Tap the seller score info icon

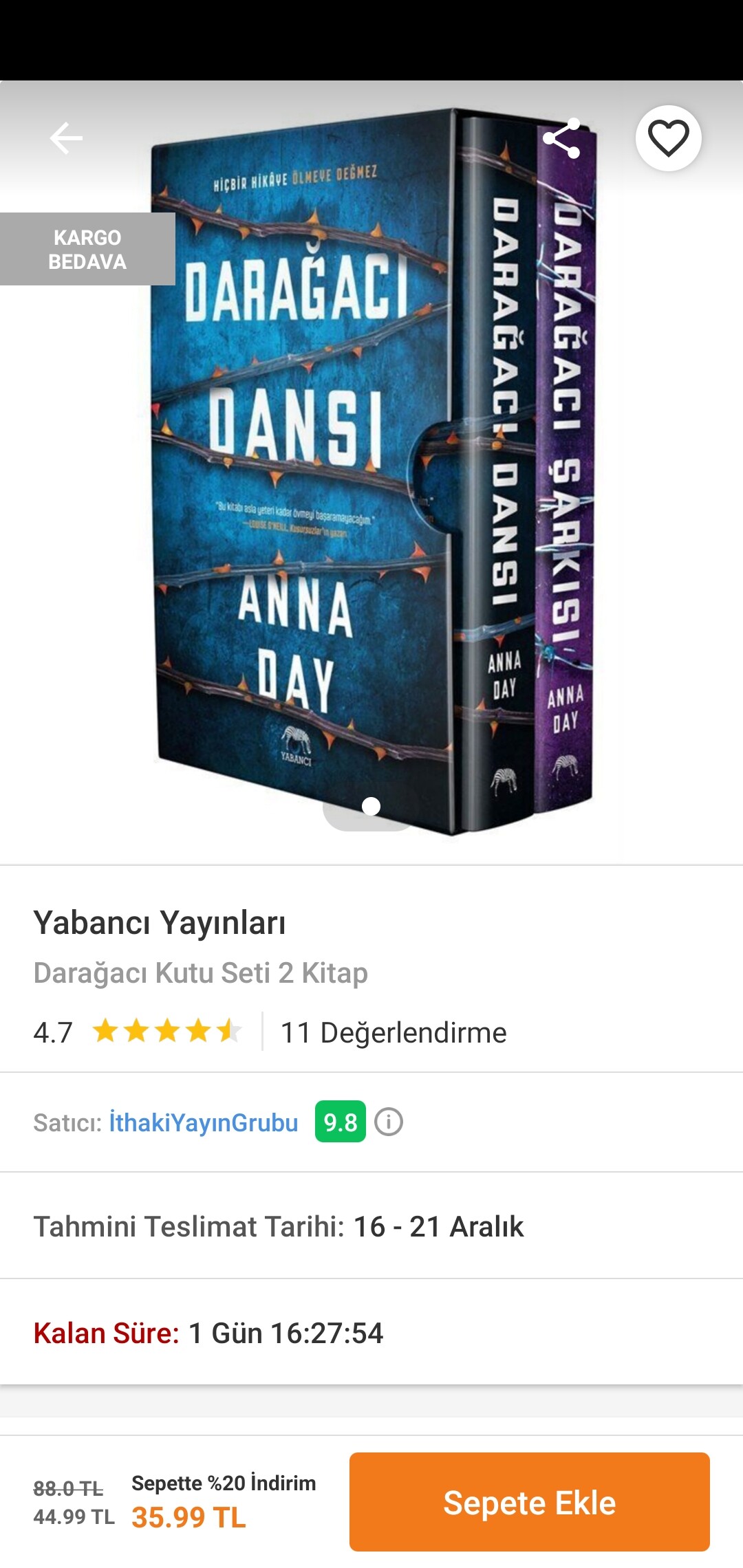[389, 1122]
